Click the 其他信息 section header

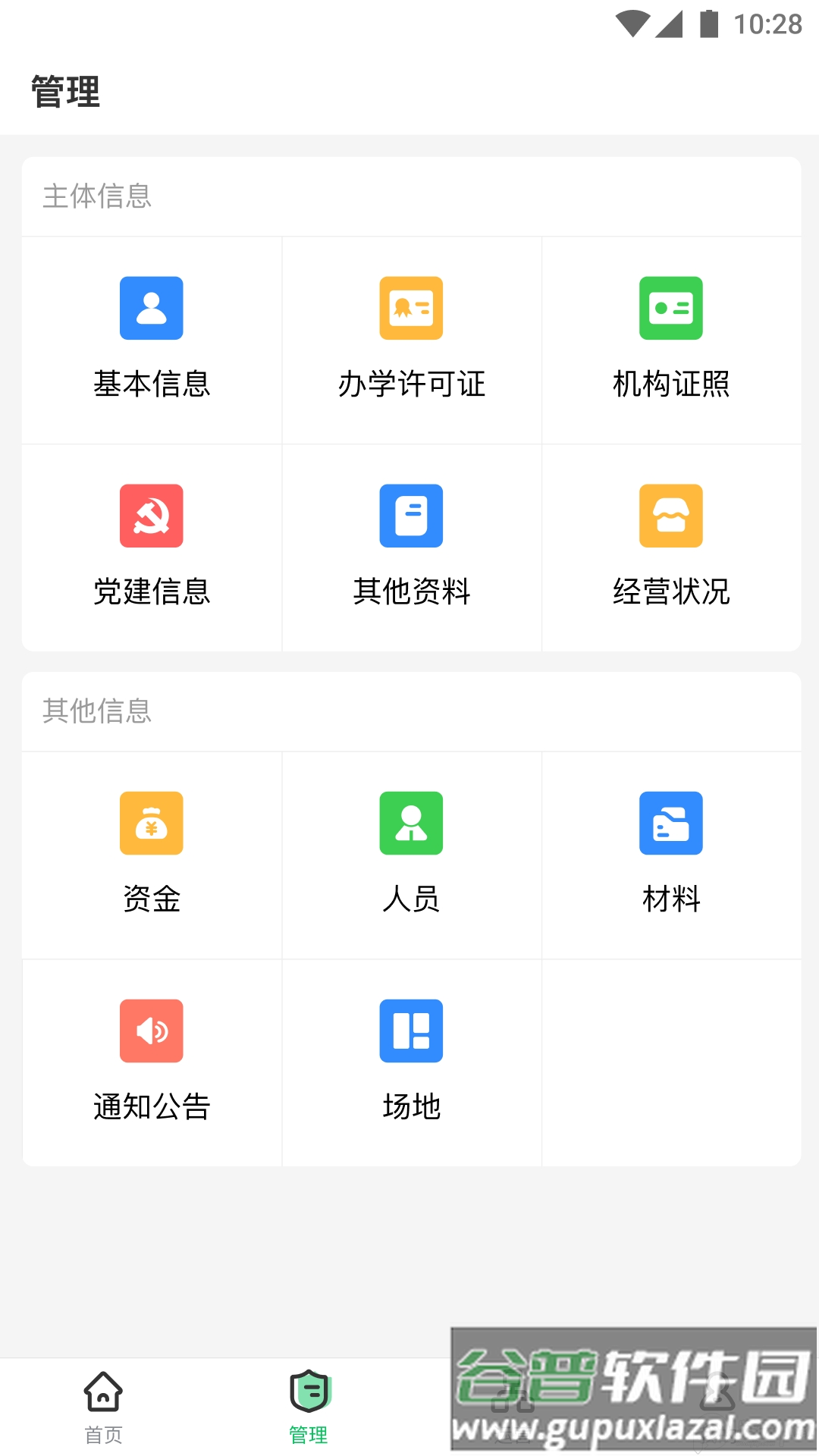point(97,712)
